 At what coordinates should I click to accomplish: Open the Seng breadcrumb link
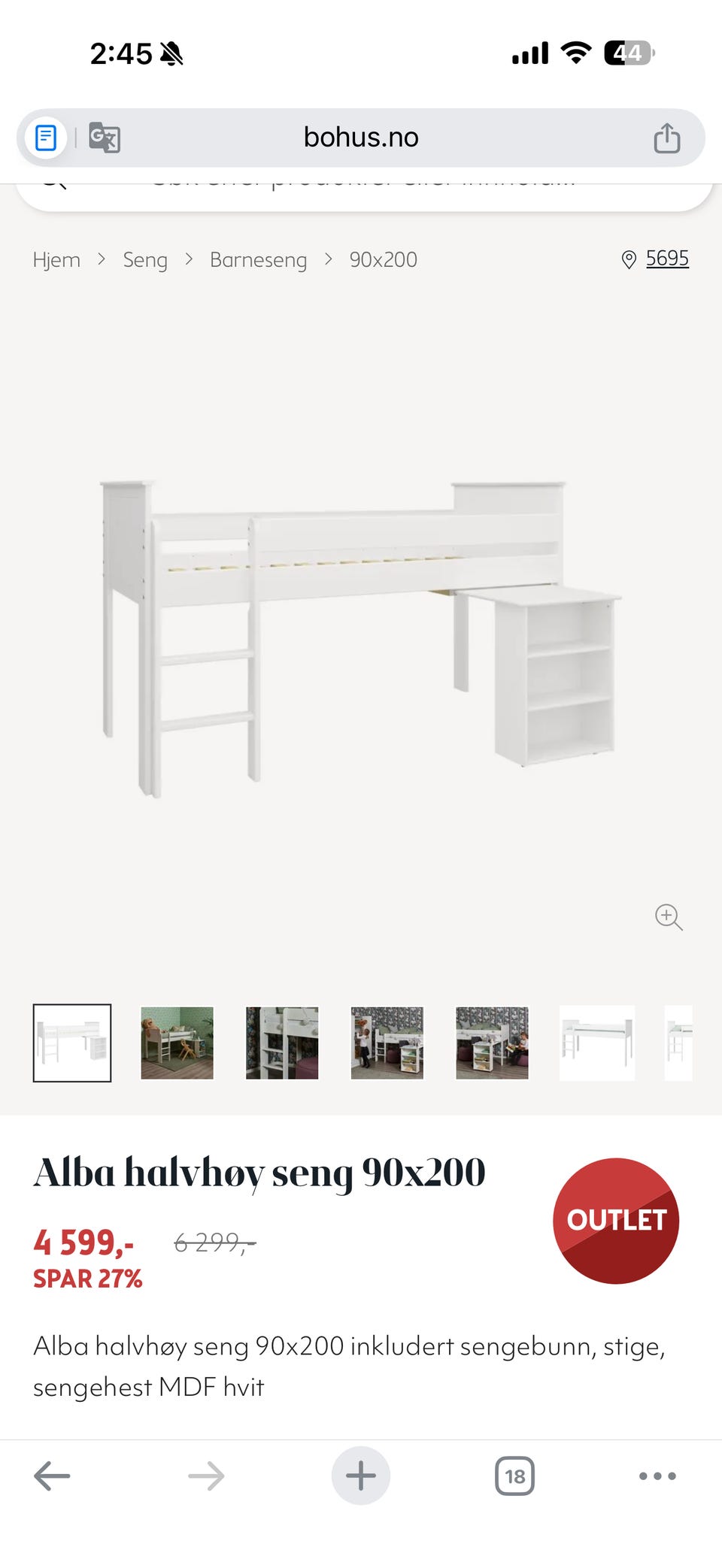(145, 259)
